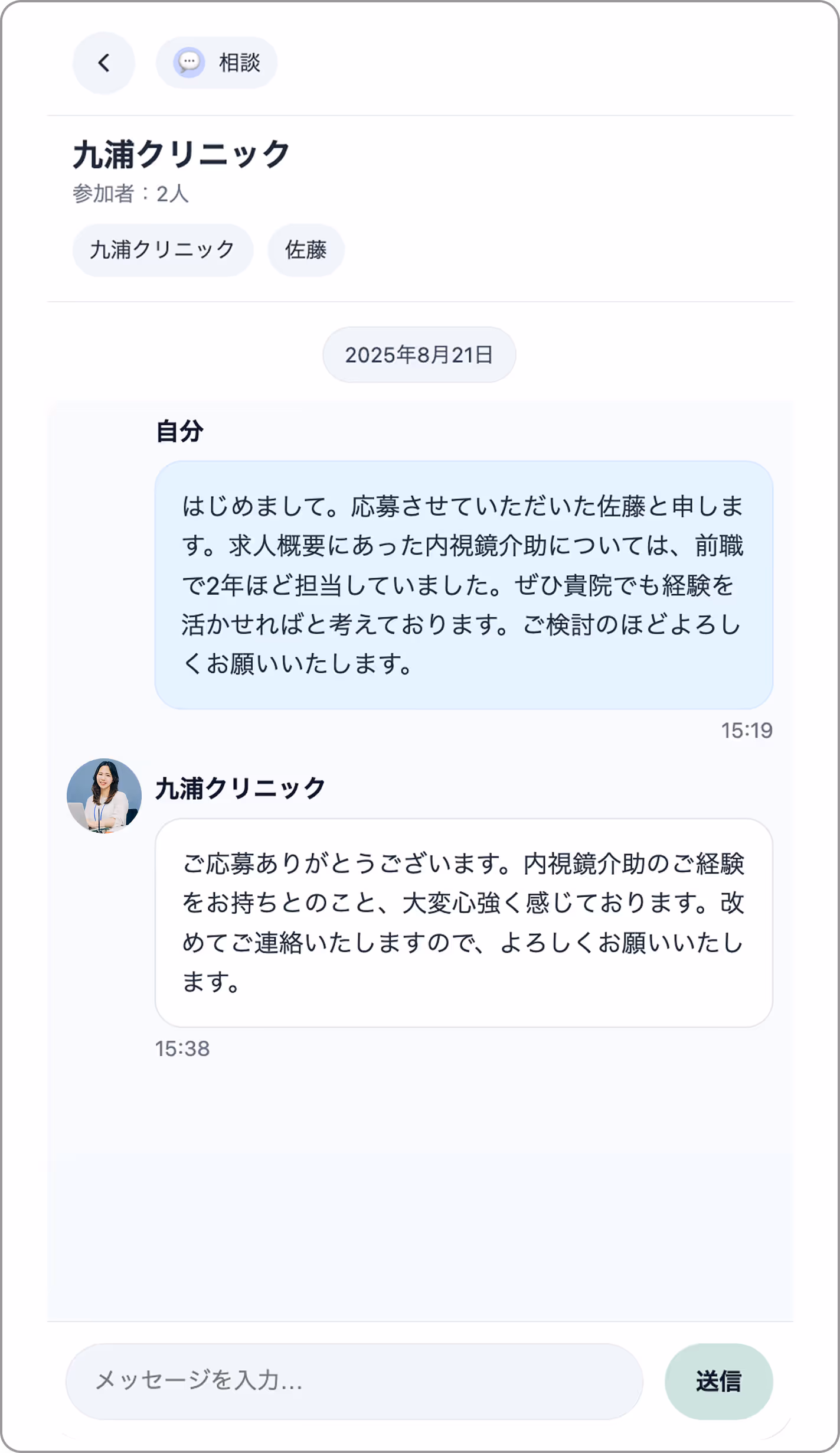840x1453 pixels.
Task: Click the 15:19 timestamp
Action: tap(746, 729)
